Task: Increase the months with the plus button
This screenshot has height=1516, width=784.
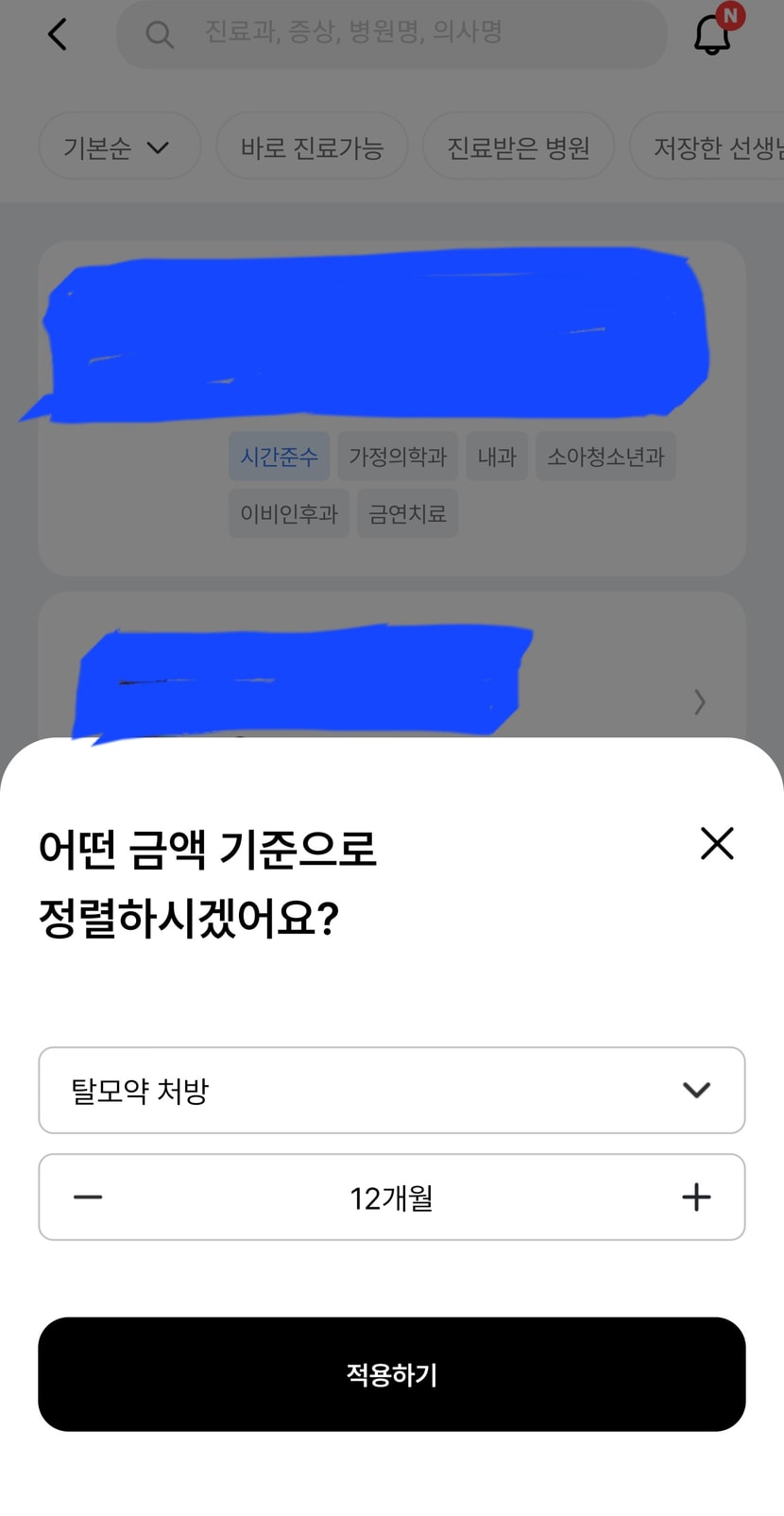Action: pos(696,1197)
